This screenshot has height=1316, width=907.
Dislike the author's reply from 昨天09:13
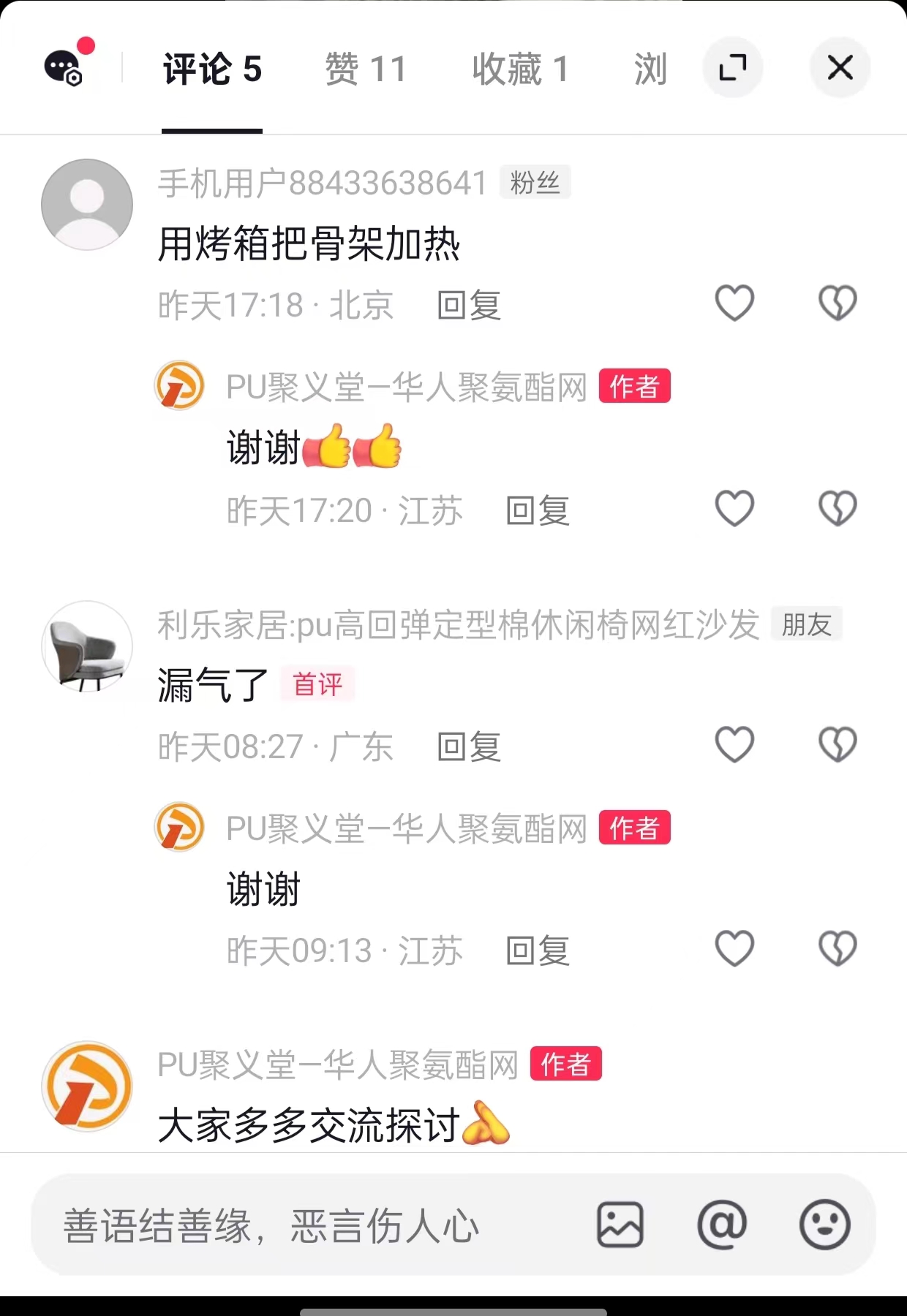[x=838, y=949]
